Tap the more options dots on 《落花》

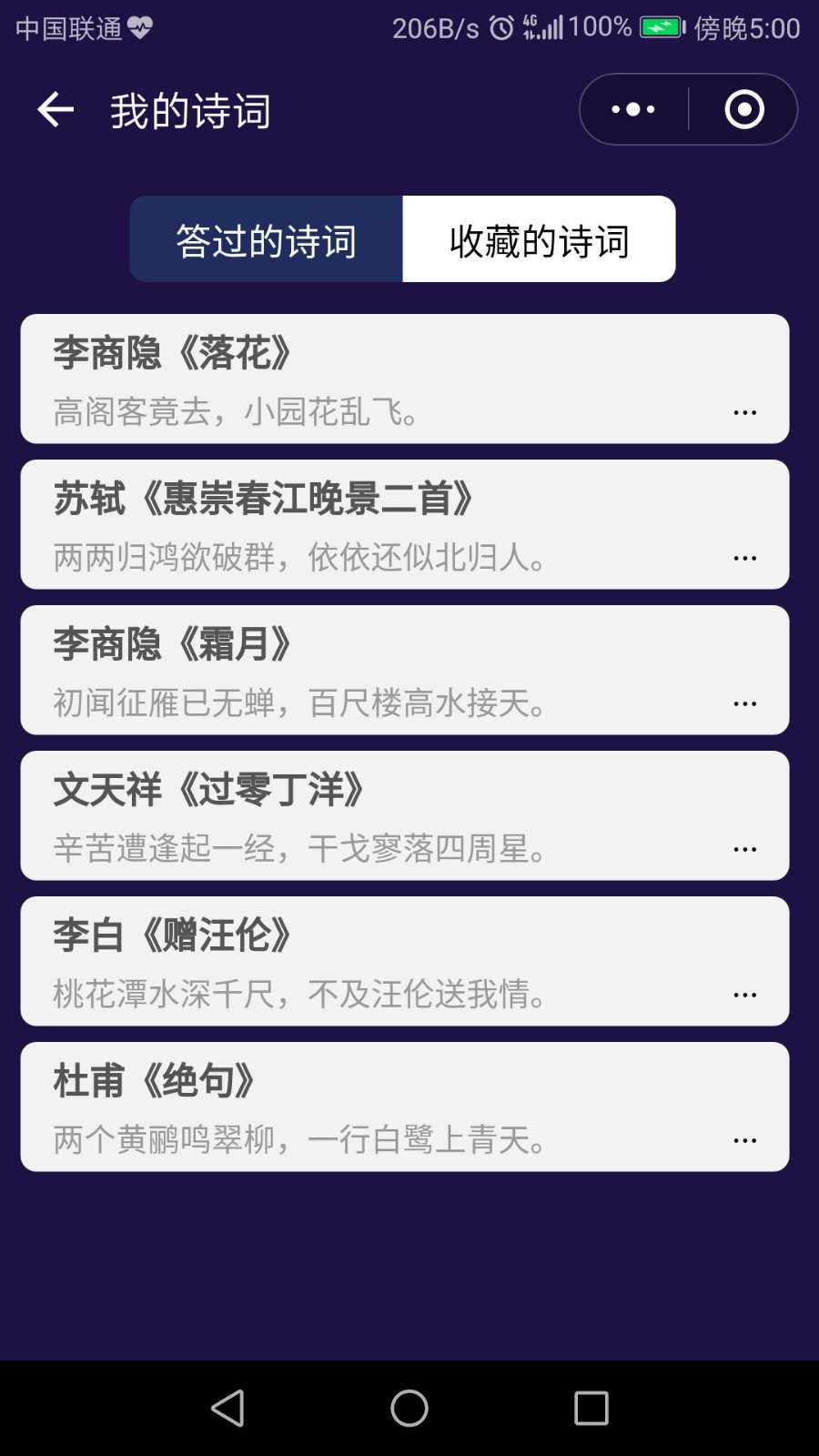[x=745, y=412]
